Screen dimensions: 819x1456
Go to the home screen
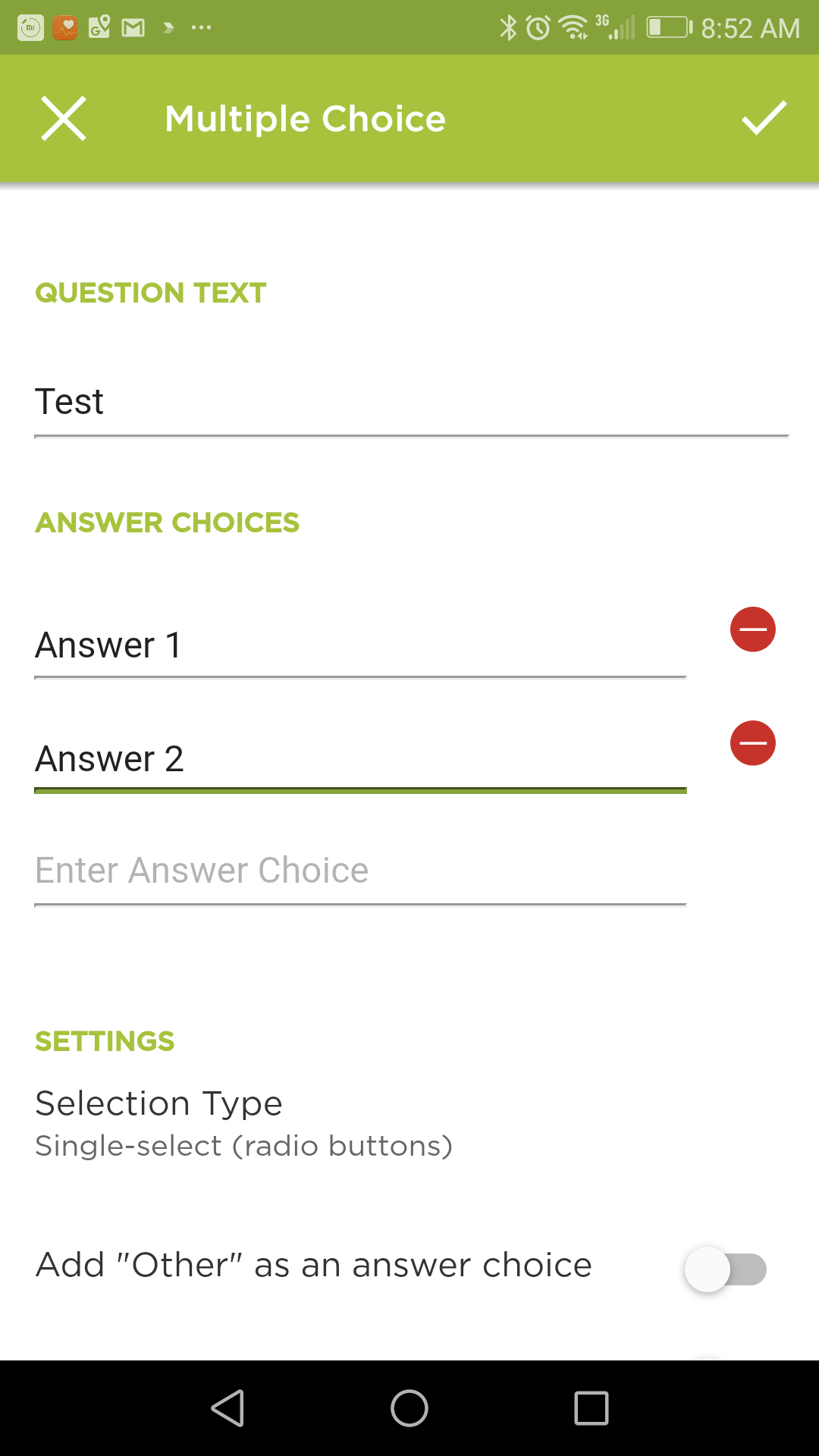[409, 1408]
